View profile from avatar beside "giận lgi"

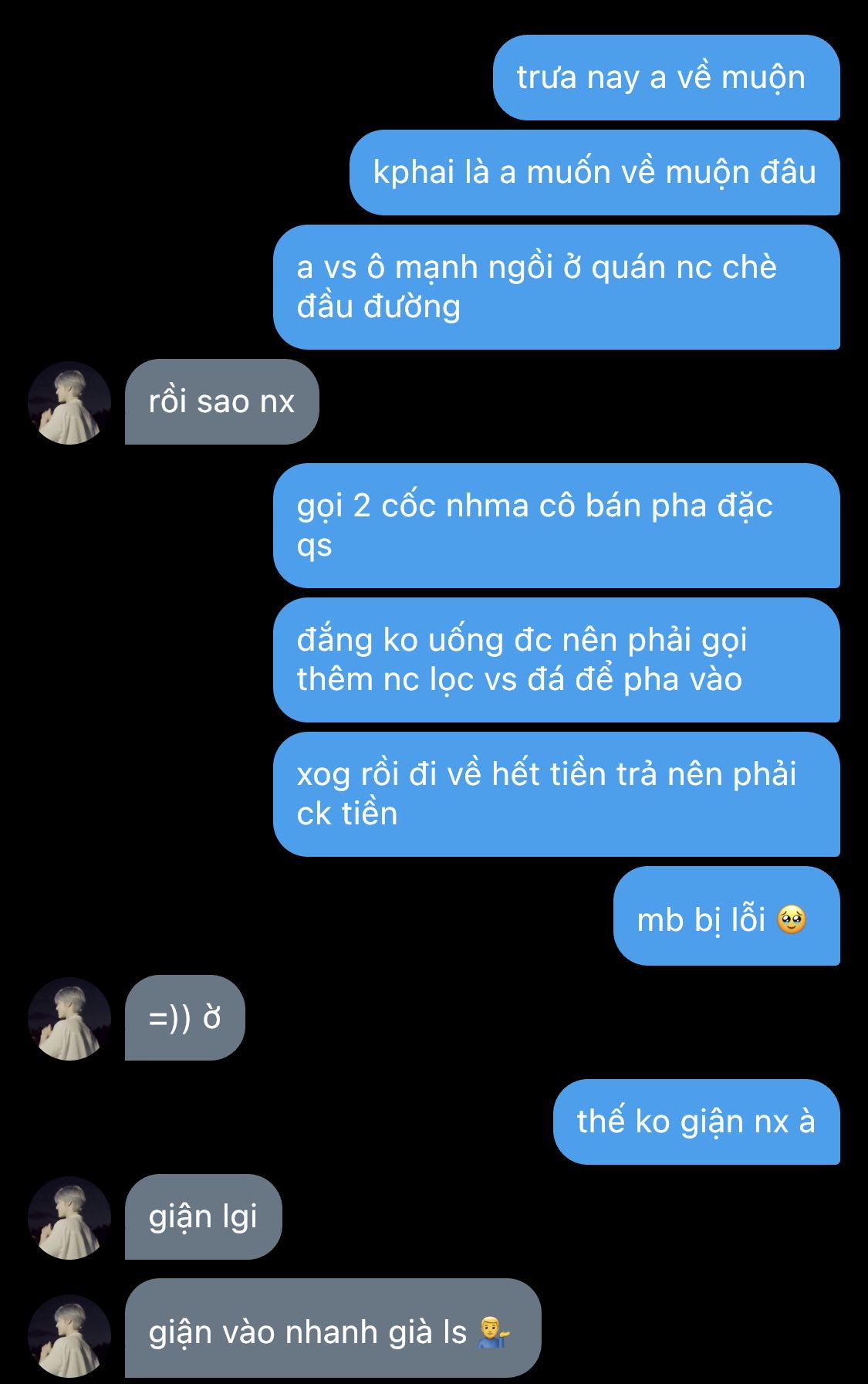69,1218
